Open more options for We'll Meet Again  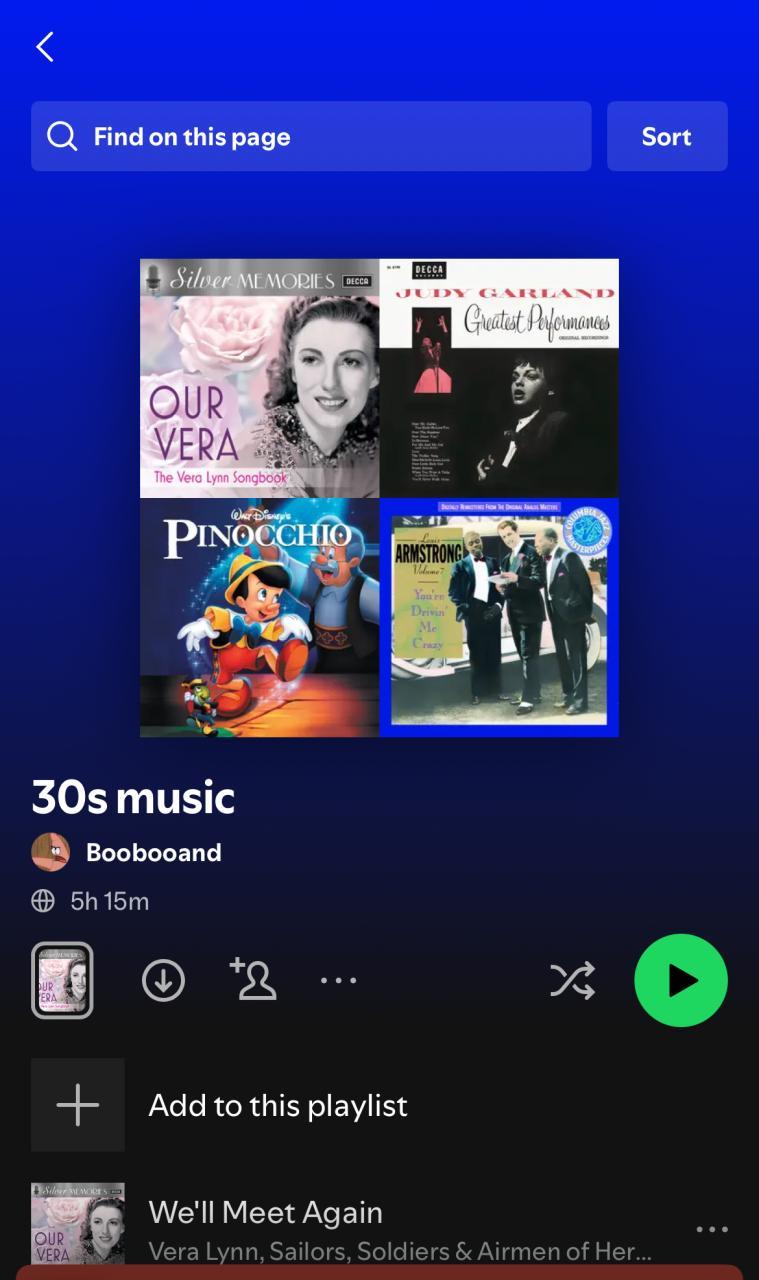click(711, 1229)
